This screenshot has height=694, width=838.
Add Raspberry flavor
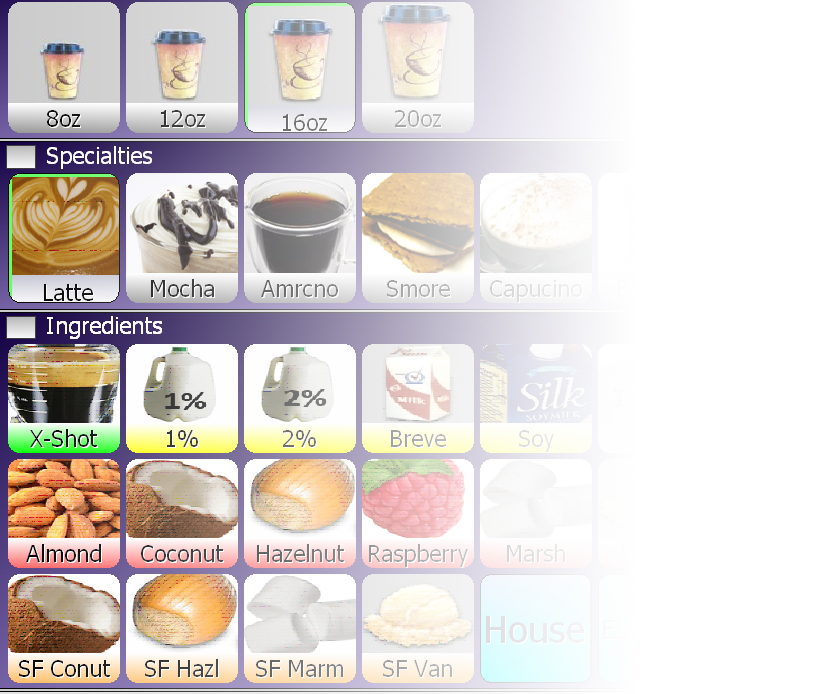(417, 513)
